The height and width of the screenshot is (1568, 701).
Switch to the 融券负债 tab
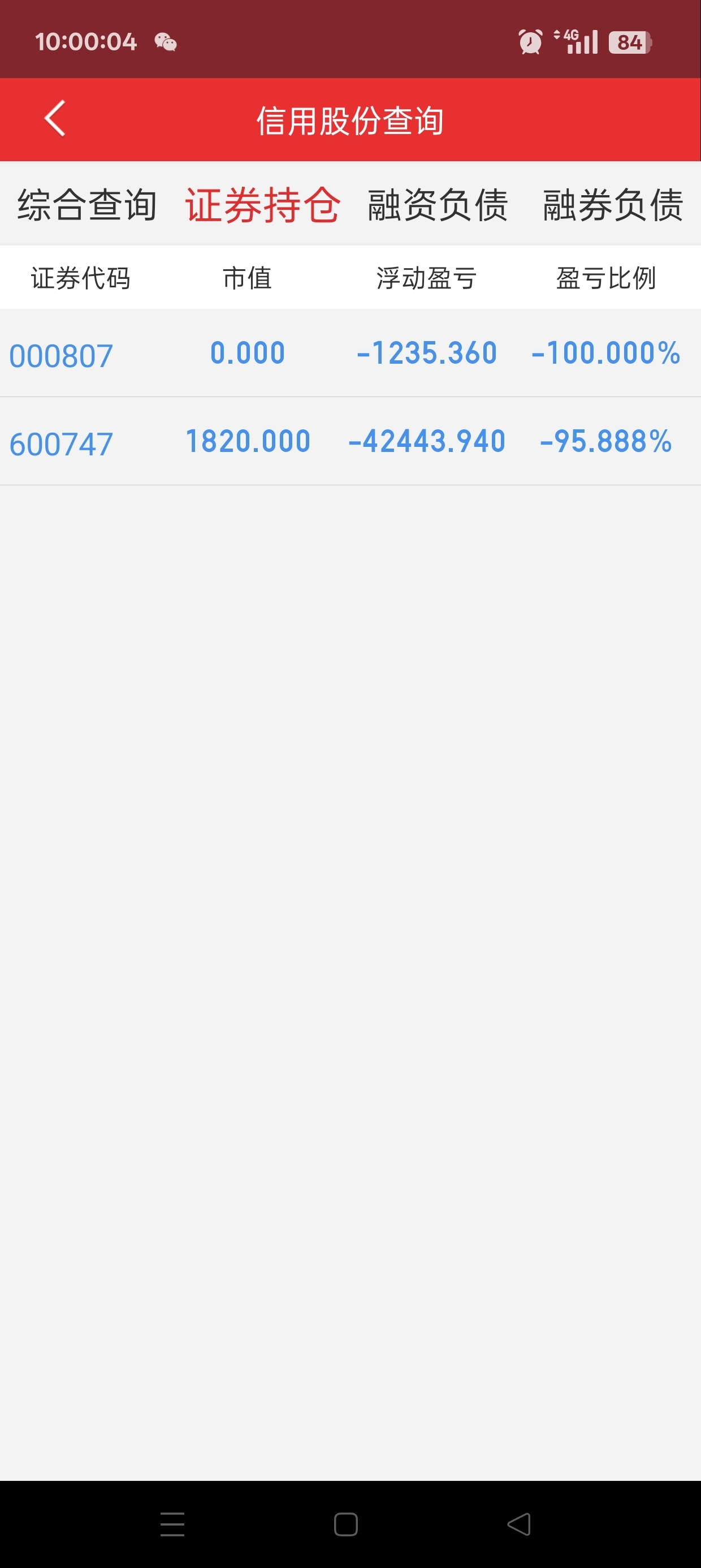pyautogui.click(x=613, y=205)
